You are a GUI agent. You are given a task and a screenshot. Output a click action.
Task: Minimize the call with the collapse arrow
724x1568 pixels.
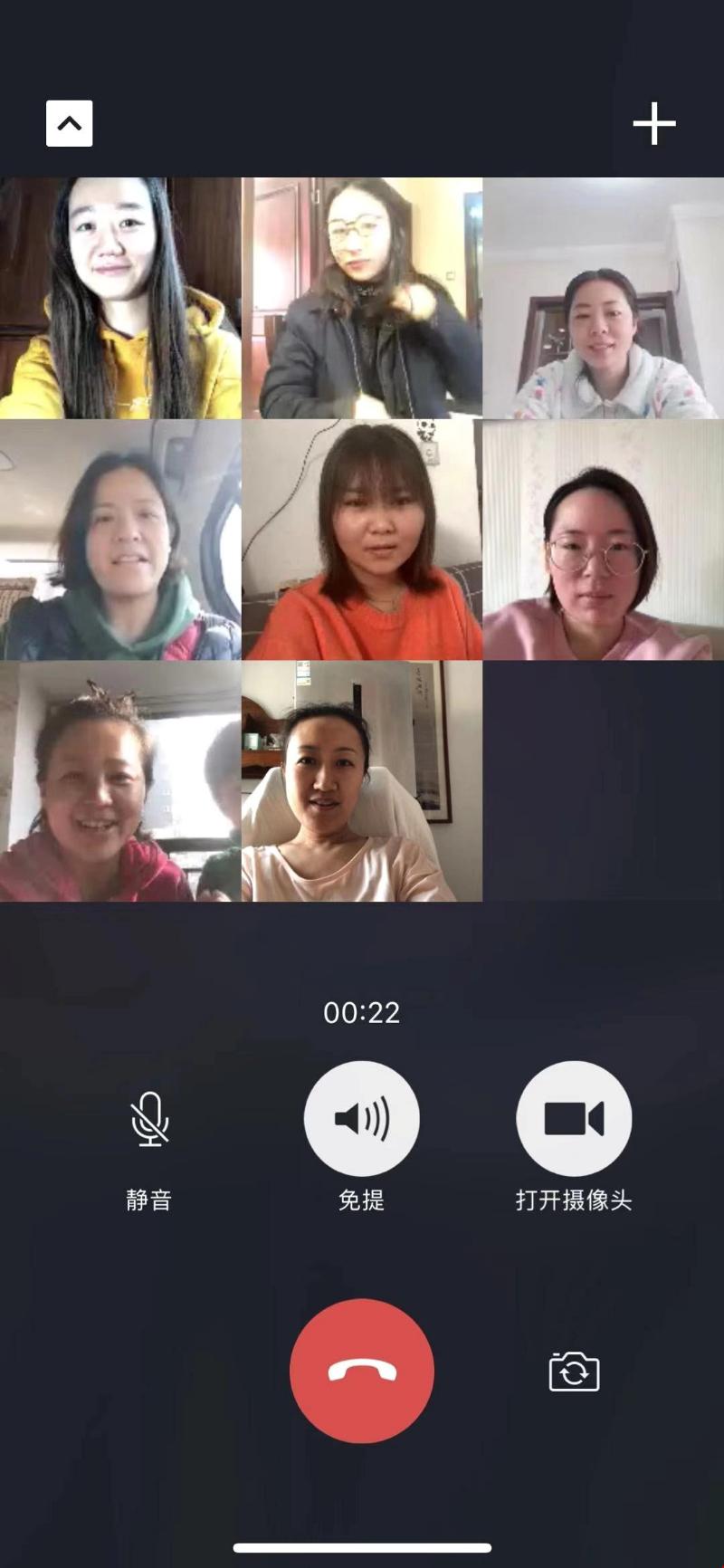pyautogui.click(x=70, y=123)
